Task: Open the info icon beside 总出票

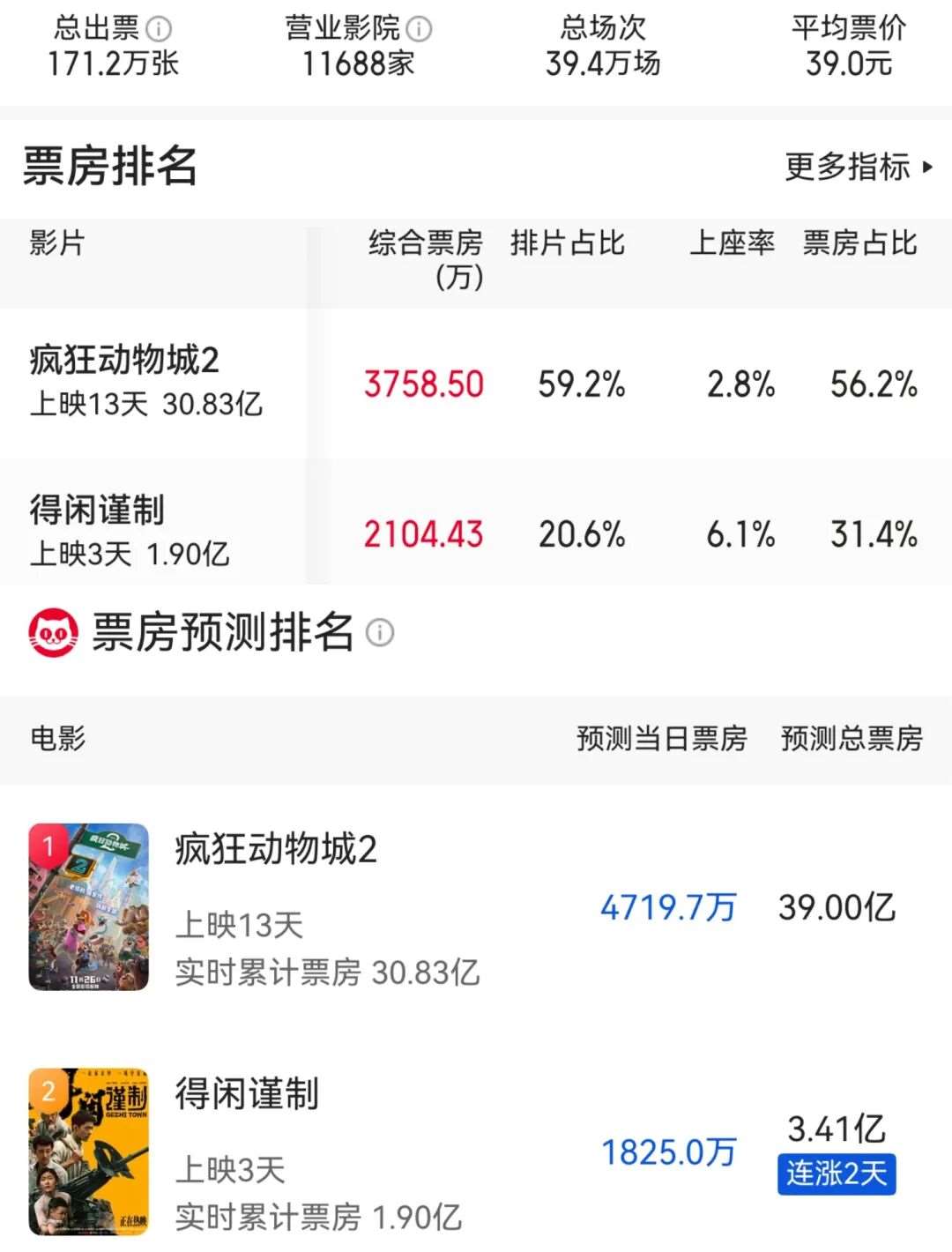Action: tap(159, 29)
